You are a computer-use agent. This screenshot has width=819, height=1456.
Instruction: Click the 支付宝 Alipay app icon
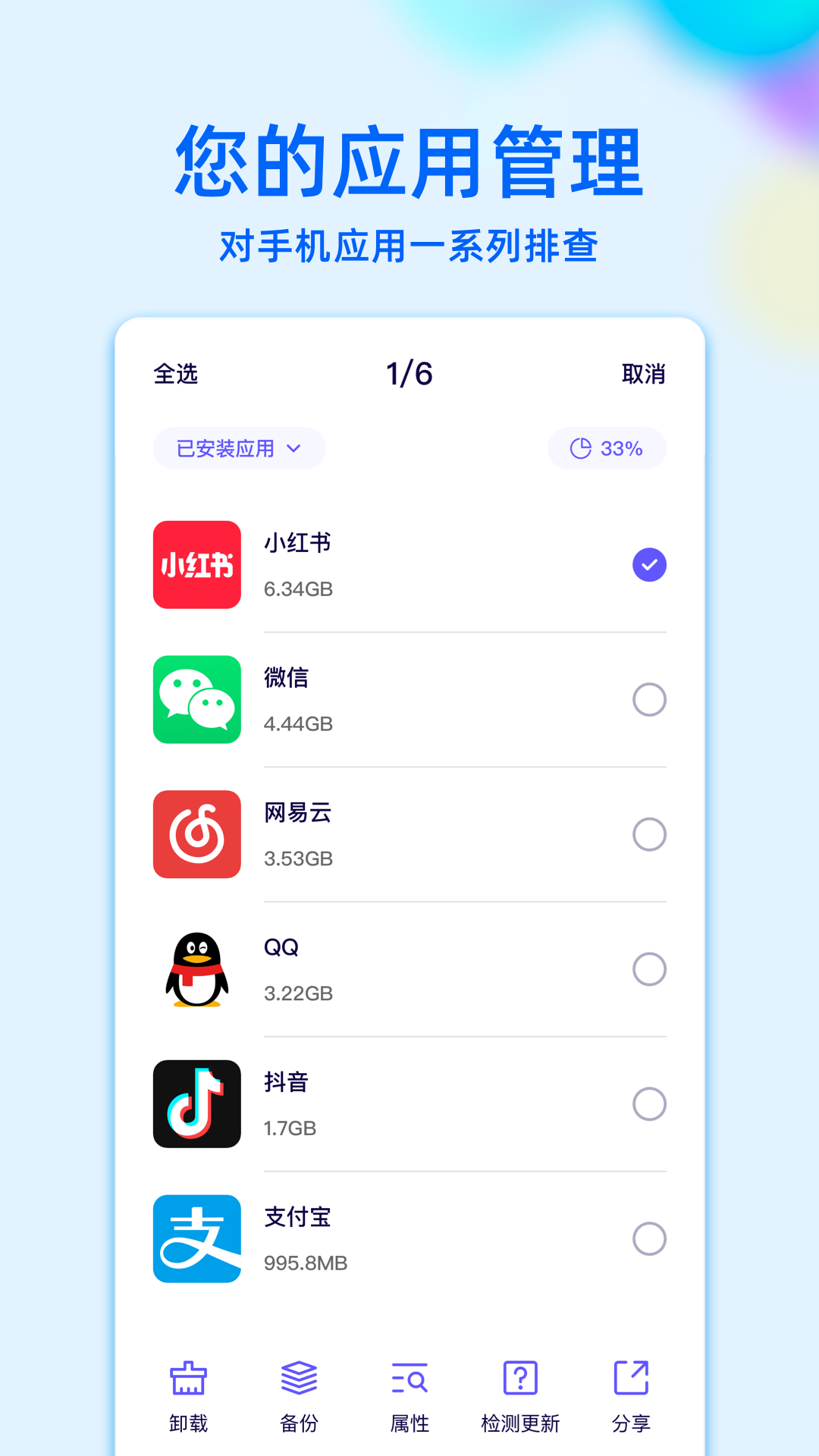pyautogui.click(x=196, y=1238)
